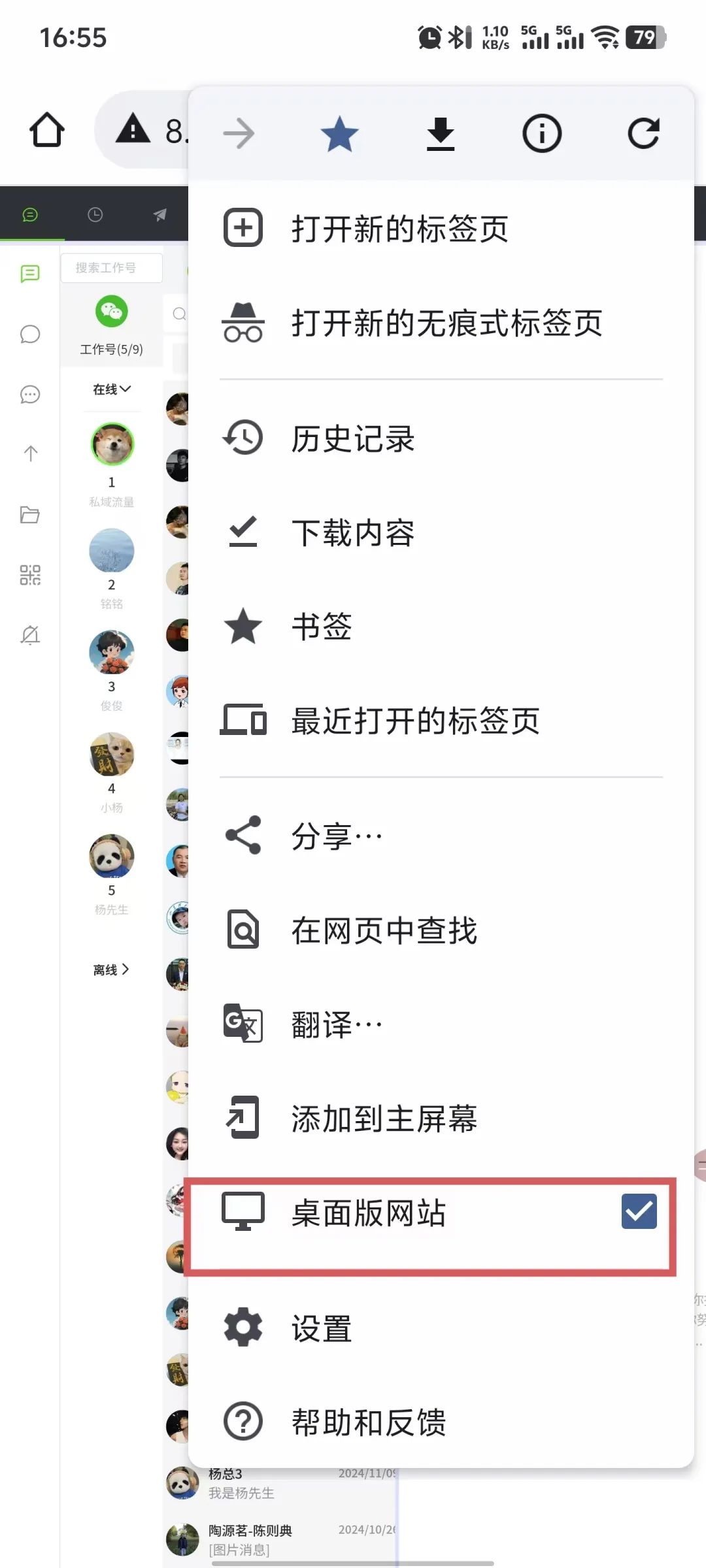Screen dimensions: 706x1568
Task: Open 设置 settings
Action: pyautogui.click(x=322, y=1329)
